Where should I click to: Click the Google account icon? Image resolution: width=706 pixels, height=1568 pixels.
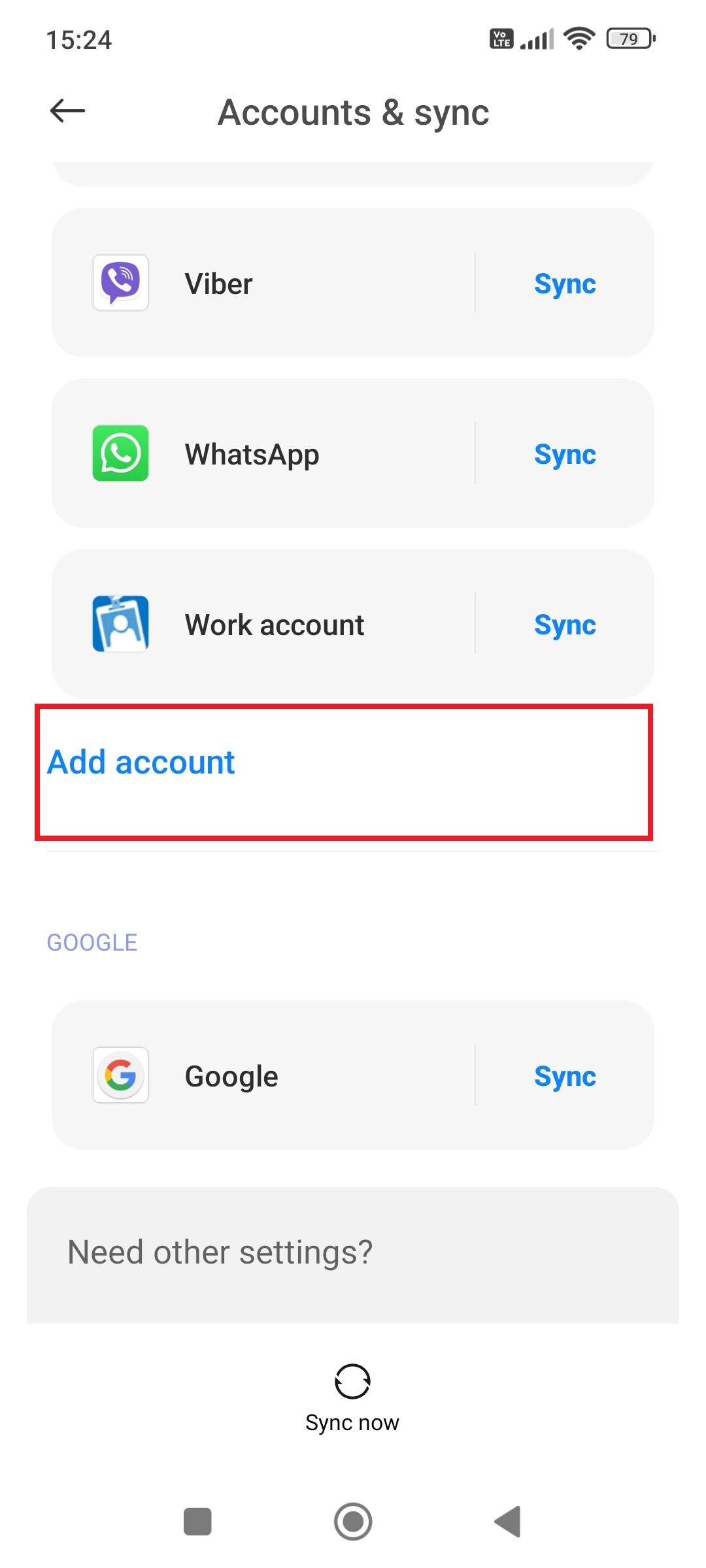[x=121, y=1075]
